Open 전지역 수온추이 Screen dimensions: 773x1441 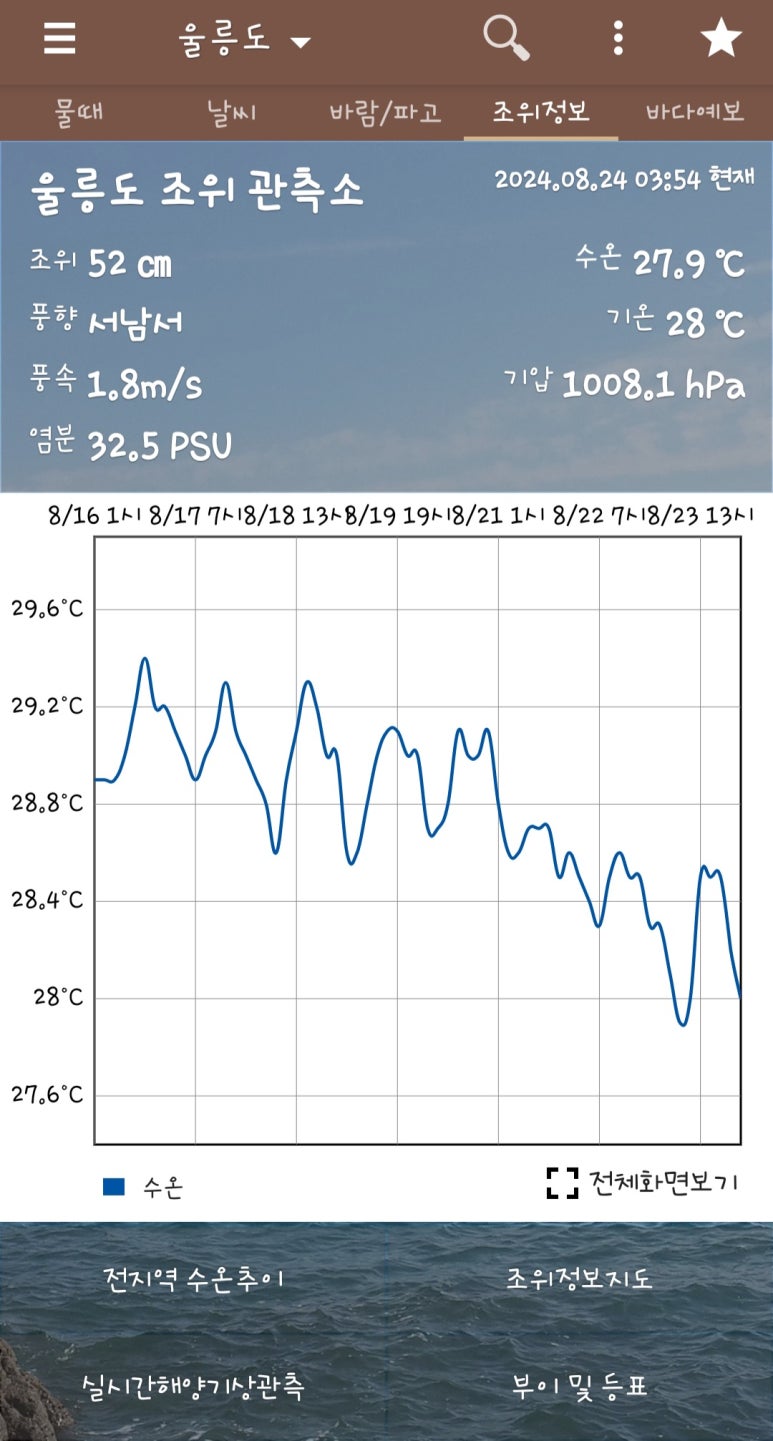pyautogui.click(x=194, y=1279)
